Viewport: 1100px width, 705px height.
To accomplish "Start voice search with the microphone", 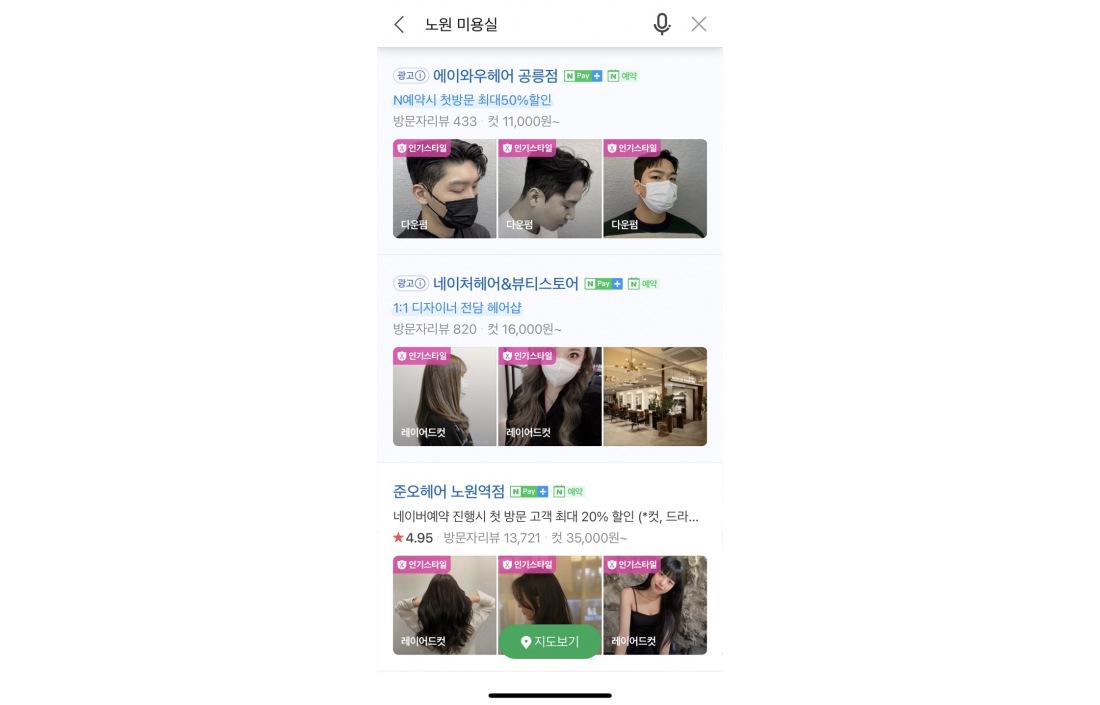I will coord(661,24).
